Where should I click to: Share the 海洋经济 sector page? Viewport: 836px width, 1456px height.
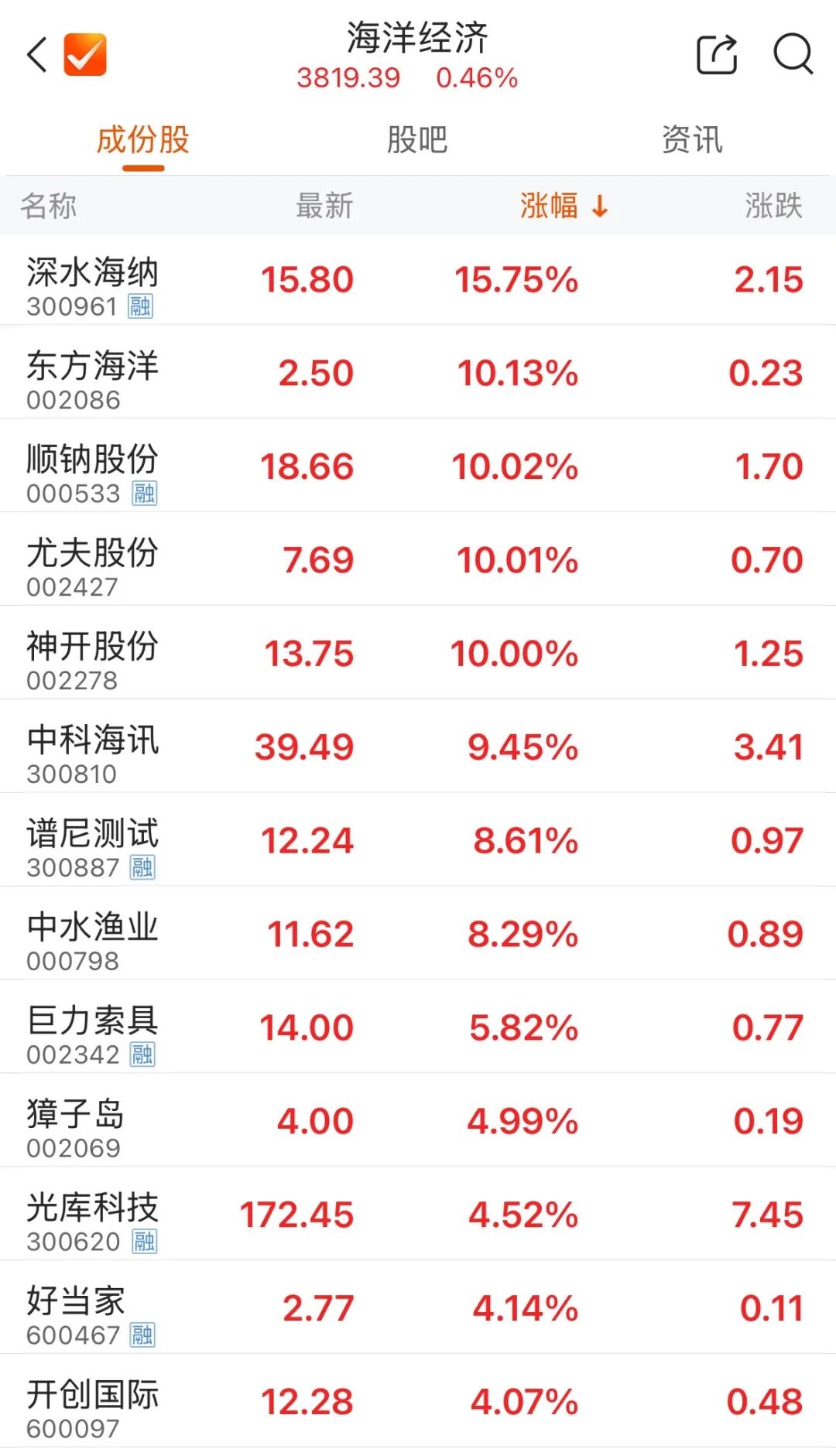point(716,55)
